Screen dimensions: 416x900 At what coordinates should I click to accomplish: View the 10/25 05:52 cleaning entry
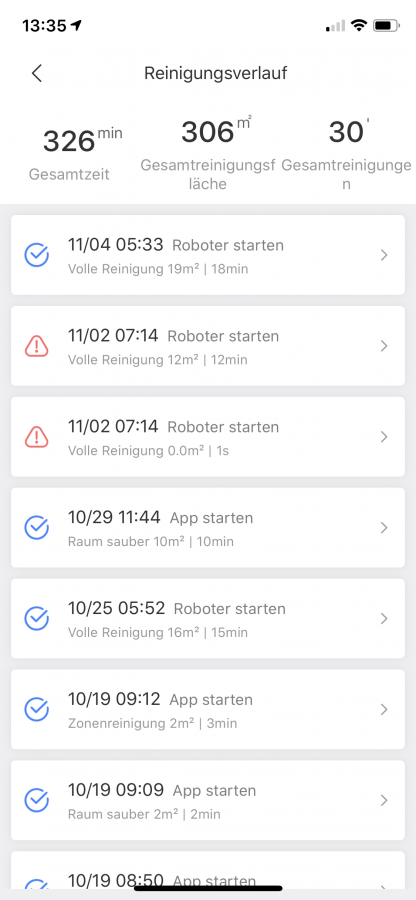pos(208,618)
